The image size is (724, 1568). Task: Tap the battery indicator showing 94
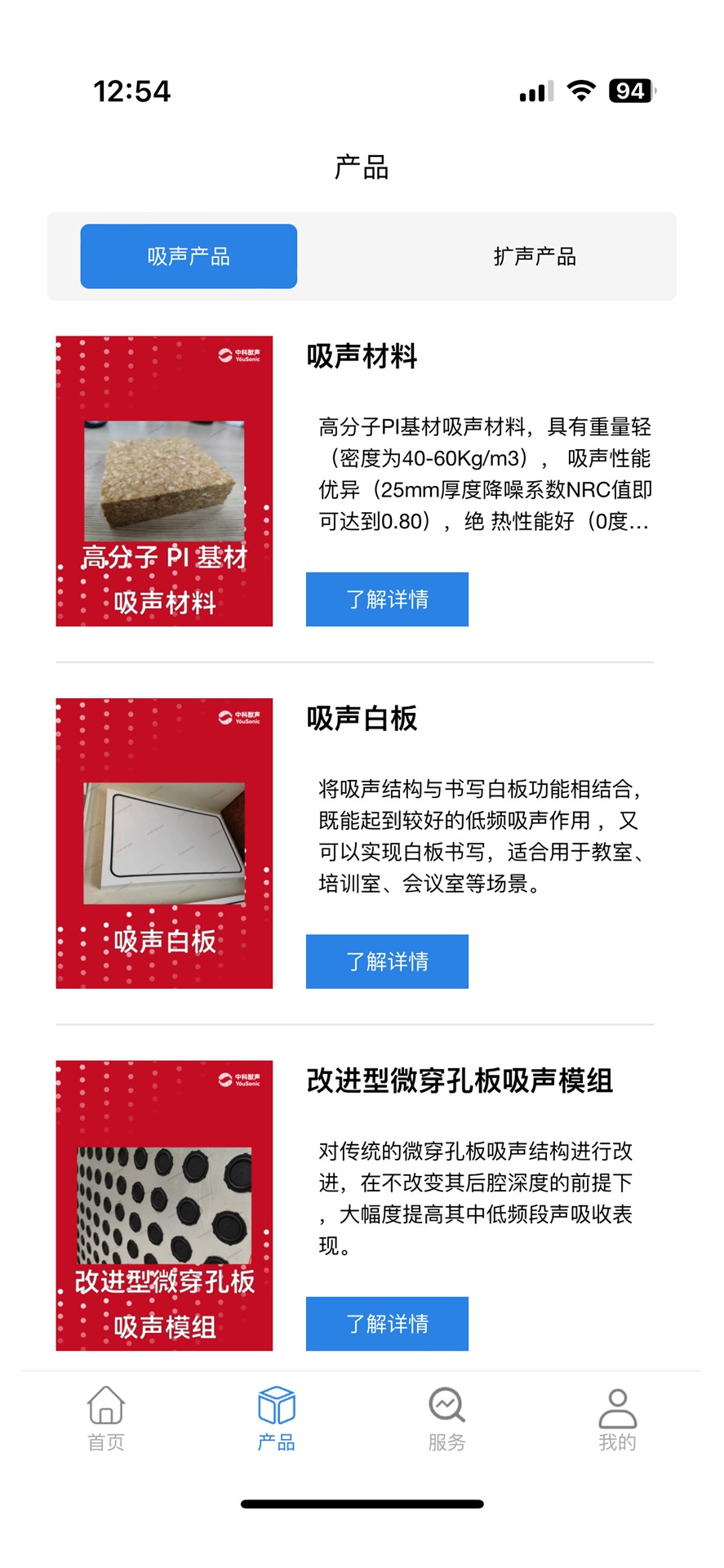pyautogui.click(x=630, y=91)
